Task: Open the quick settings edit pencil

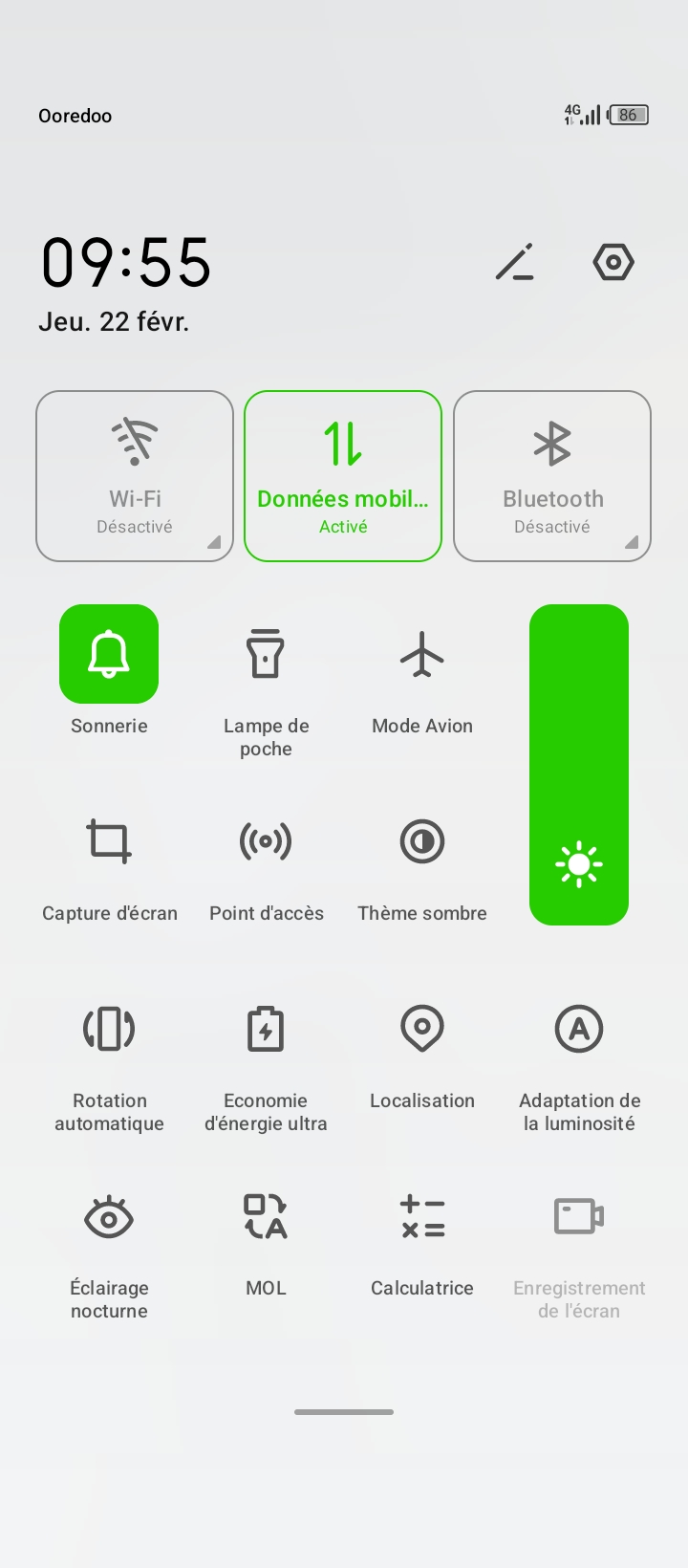Action: coord(515,262)
